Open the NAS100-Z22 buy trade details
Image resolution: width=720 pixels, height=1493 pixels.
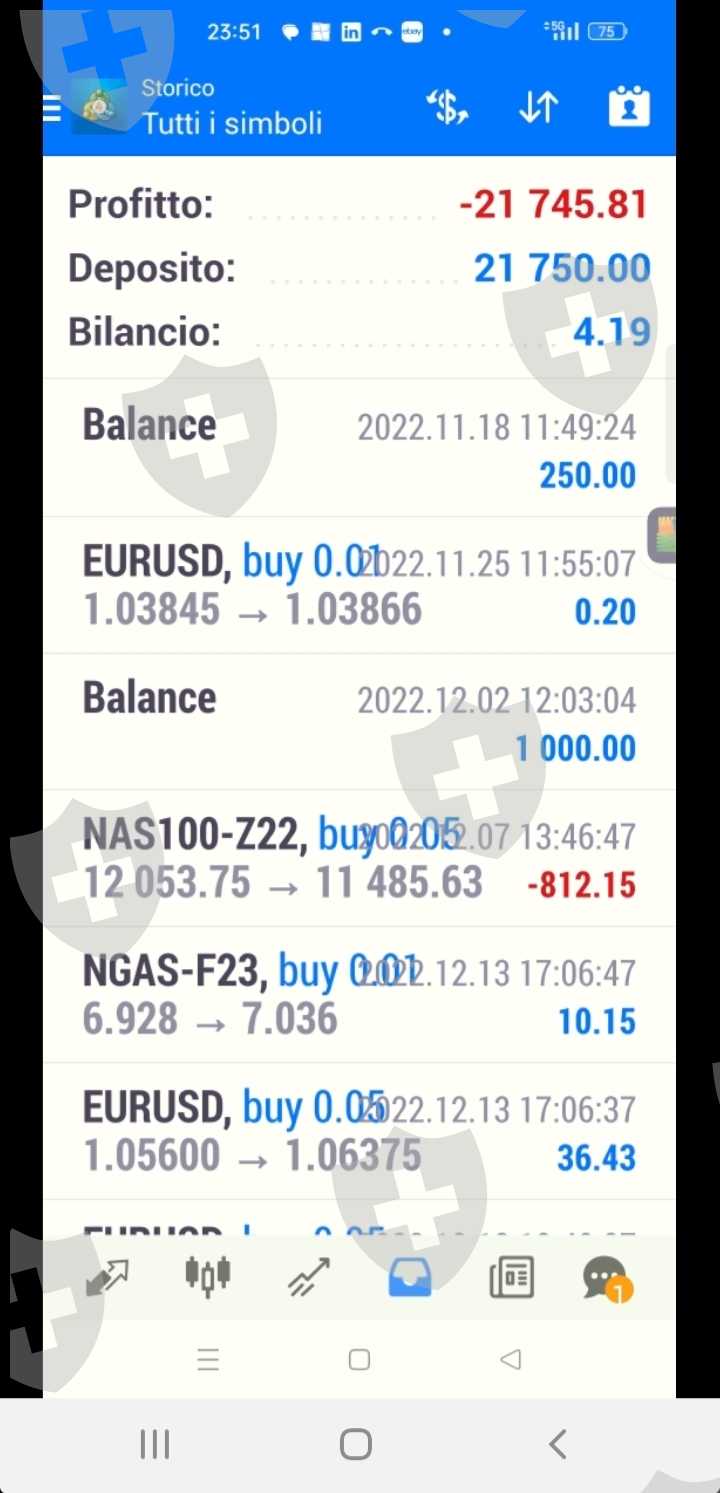tap(359, 859)
